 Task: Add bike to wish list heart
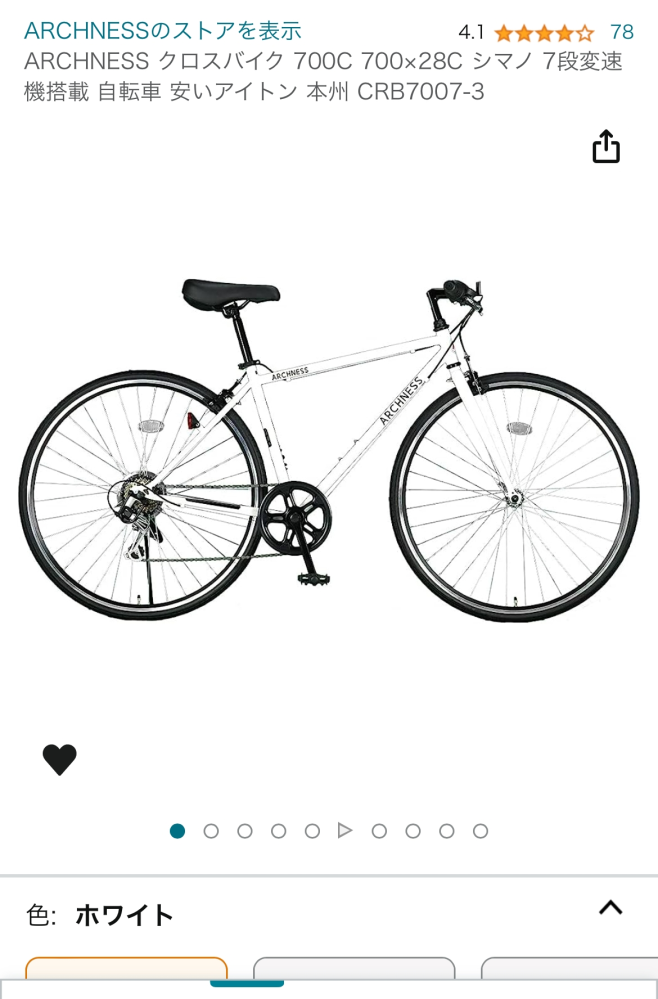60,760
